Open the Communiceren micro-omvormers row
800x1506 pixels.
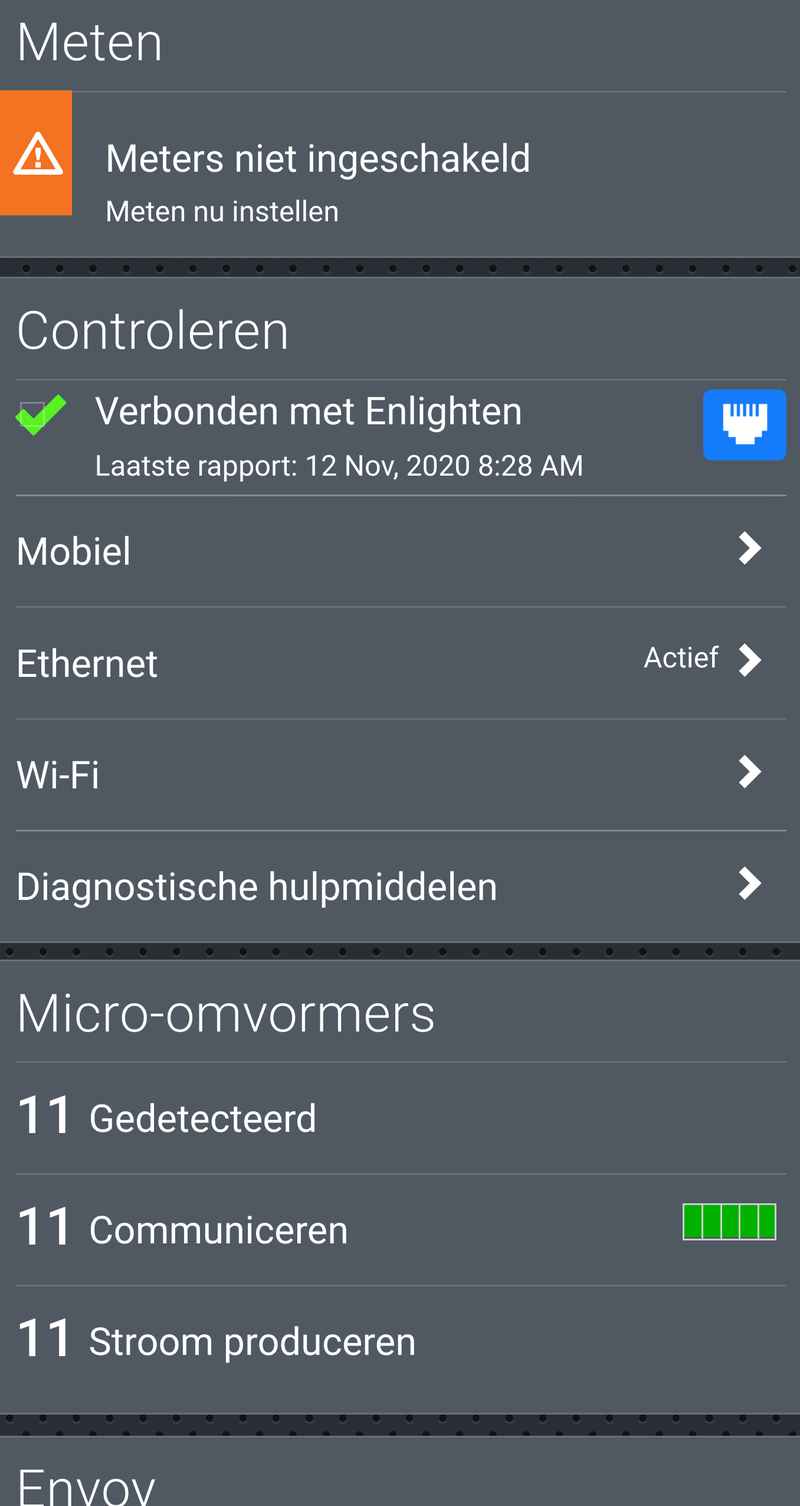point(400,1230)
